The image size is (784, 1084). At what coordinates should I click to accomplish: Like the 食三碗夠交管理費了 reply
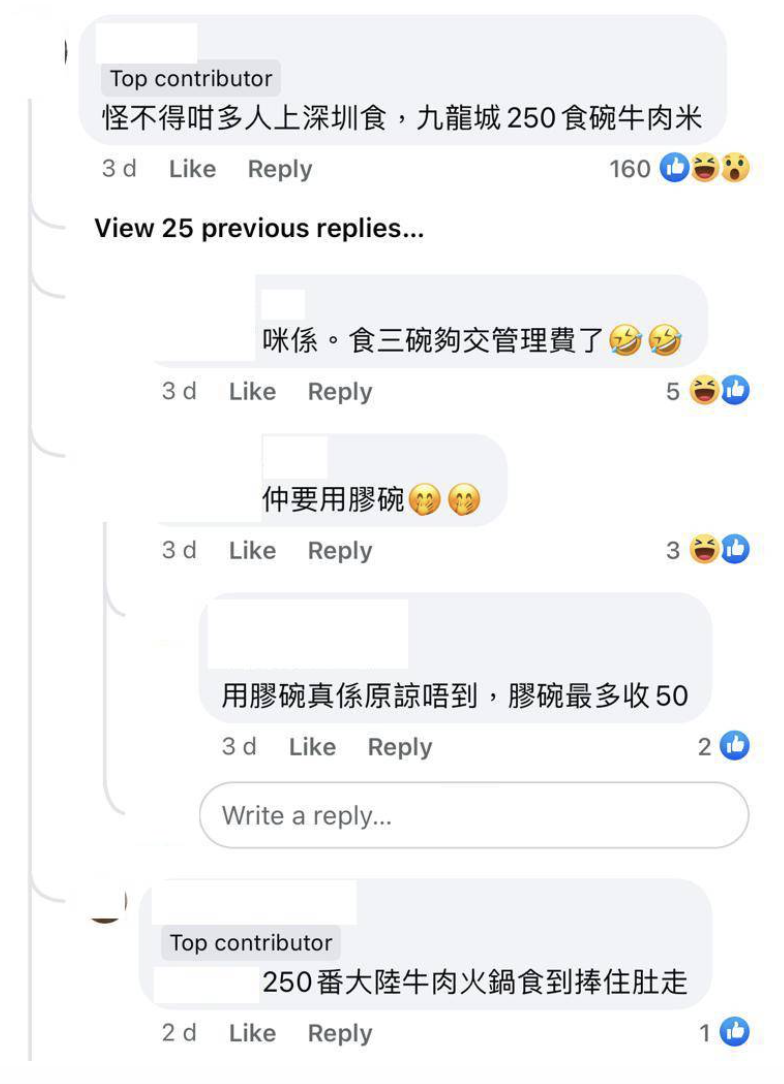coord(252,392)
